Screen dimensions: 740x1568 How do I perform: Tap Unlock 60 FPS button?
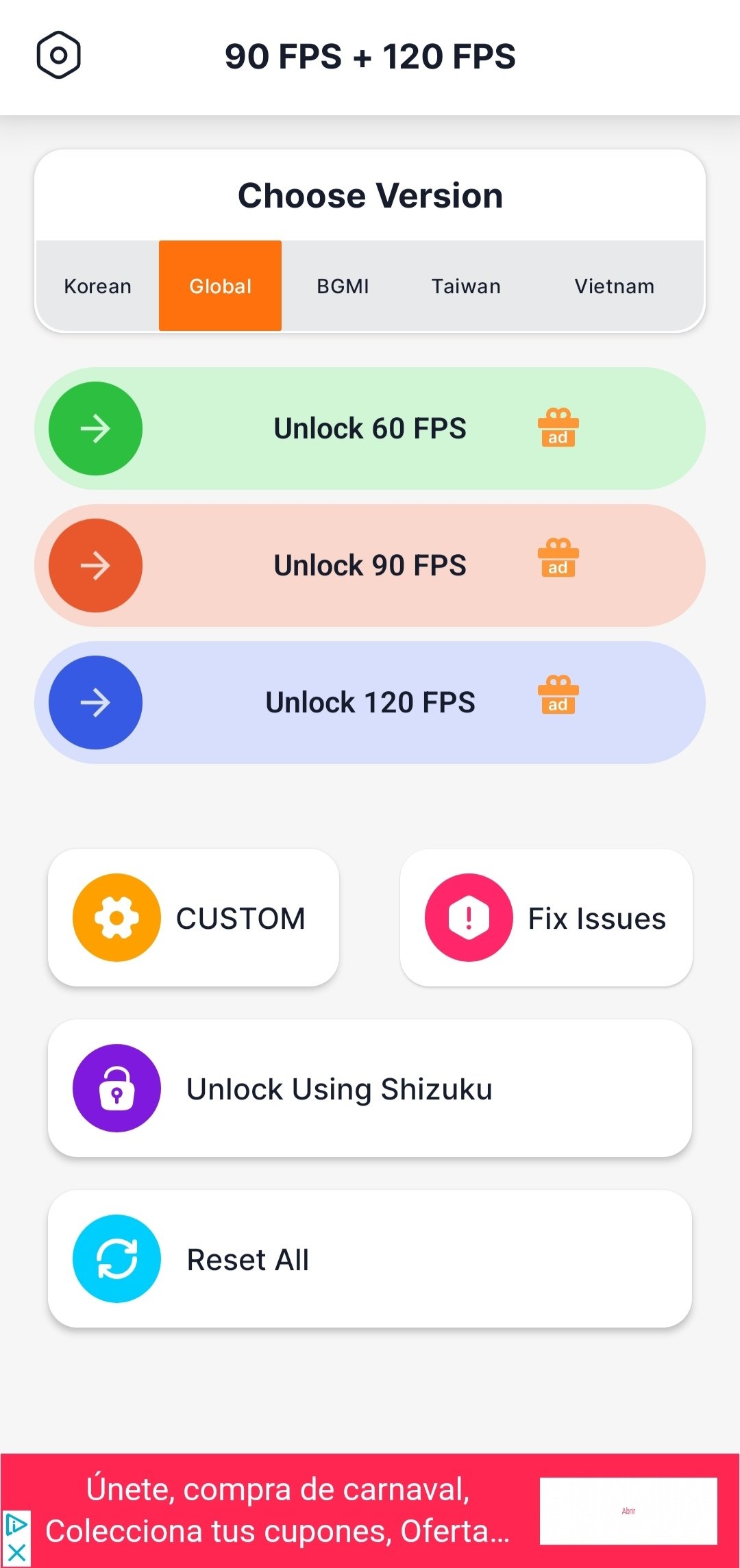370,429
